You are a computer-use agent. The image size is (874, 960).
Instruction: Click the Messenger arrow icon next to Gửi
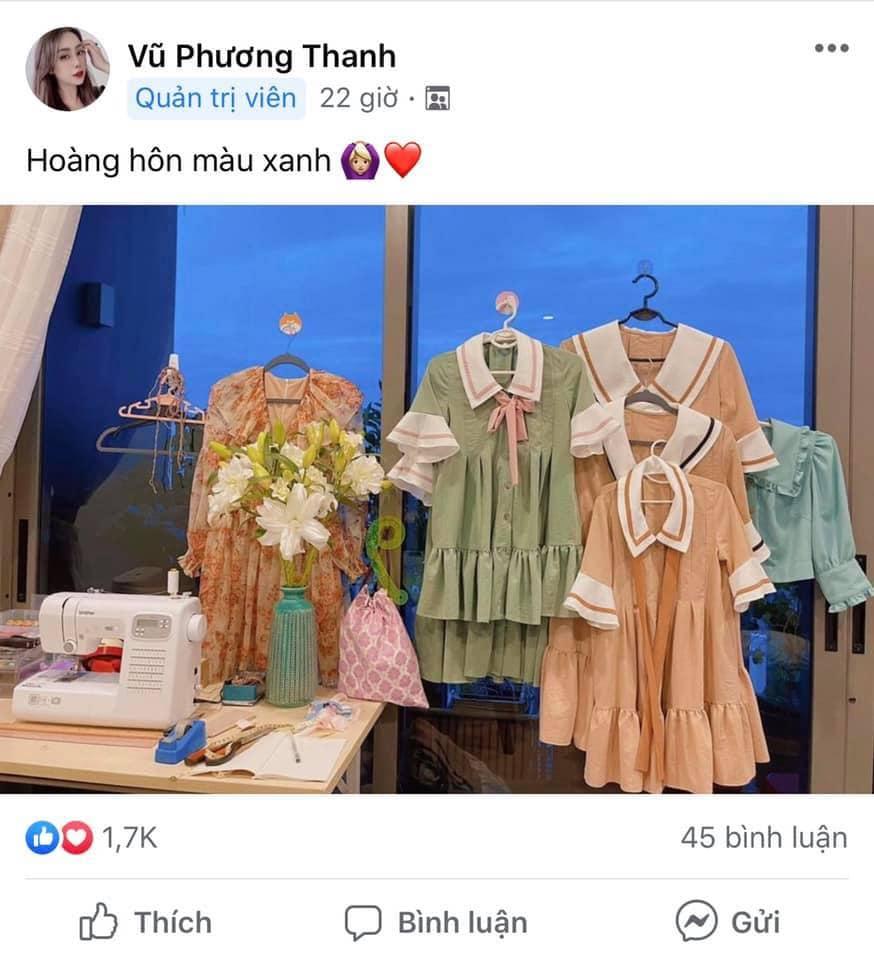coord(697,922)
